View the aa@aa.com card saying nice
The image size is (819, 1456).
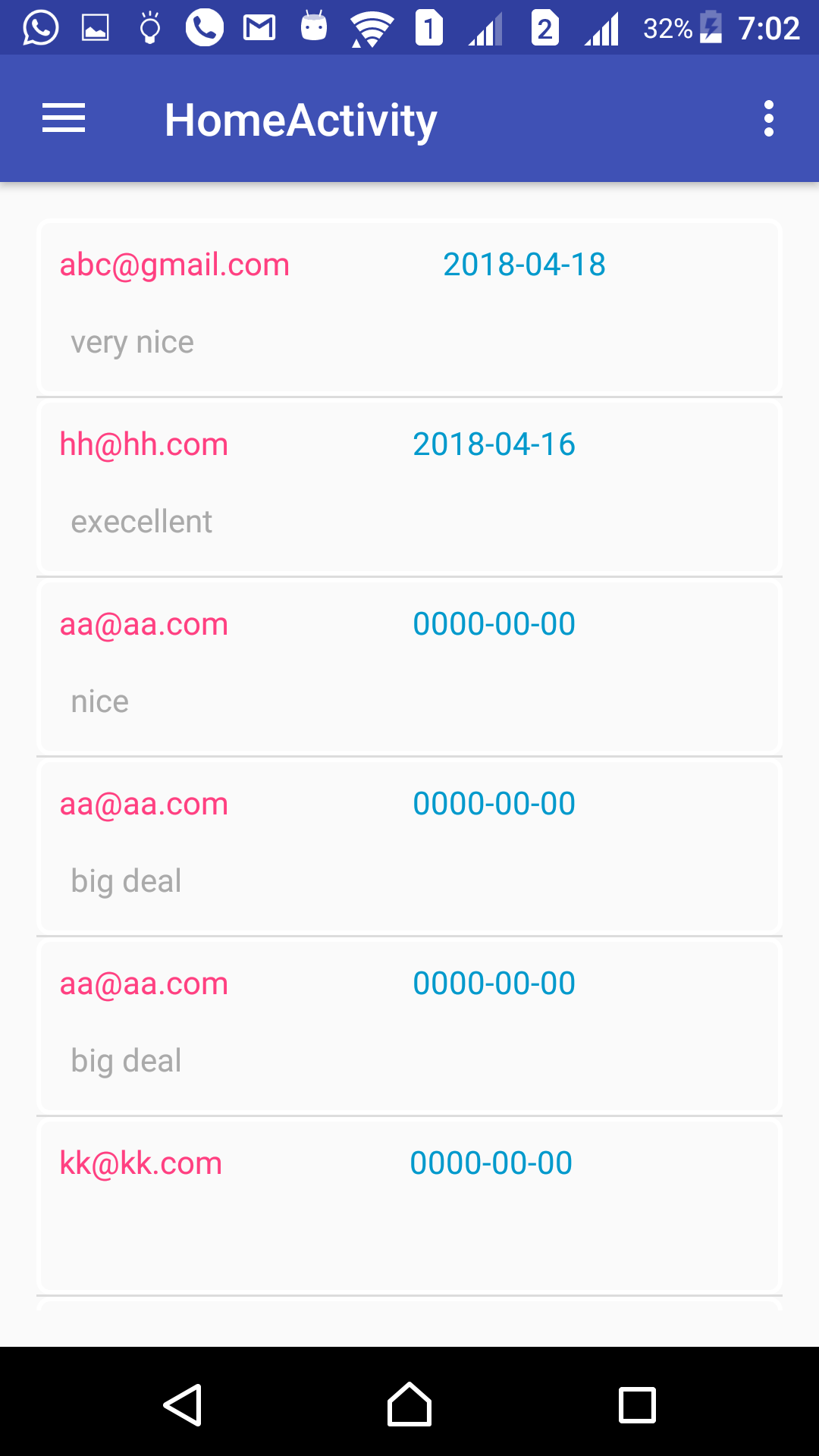(409, 665)
